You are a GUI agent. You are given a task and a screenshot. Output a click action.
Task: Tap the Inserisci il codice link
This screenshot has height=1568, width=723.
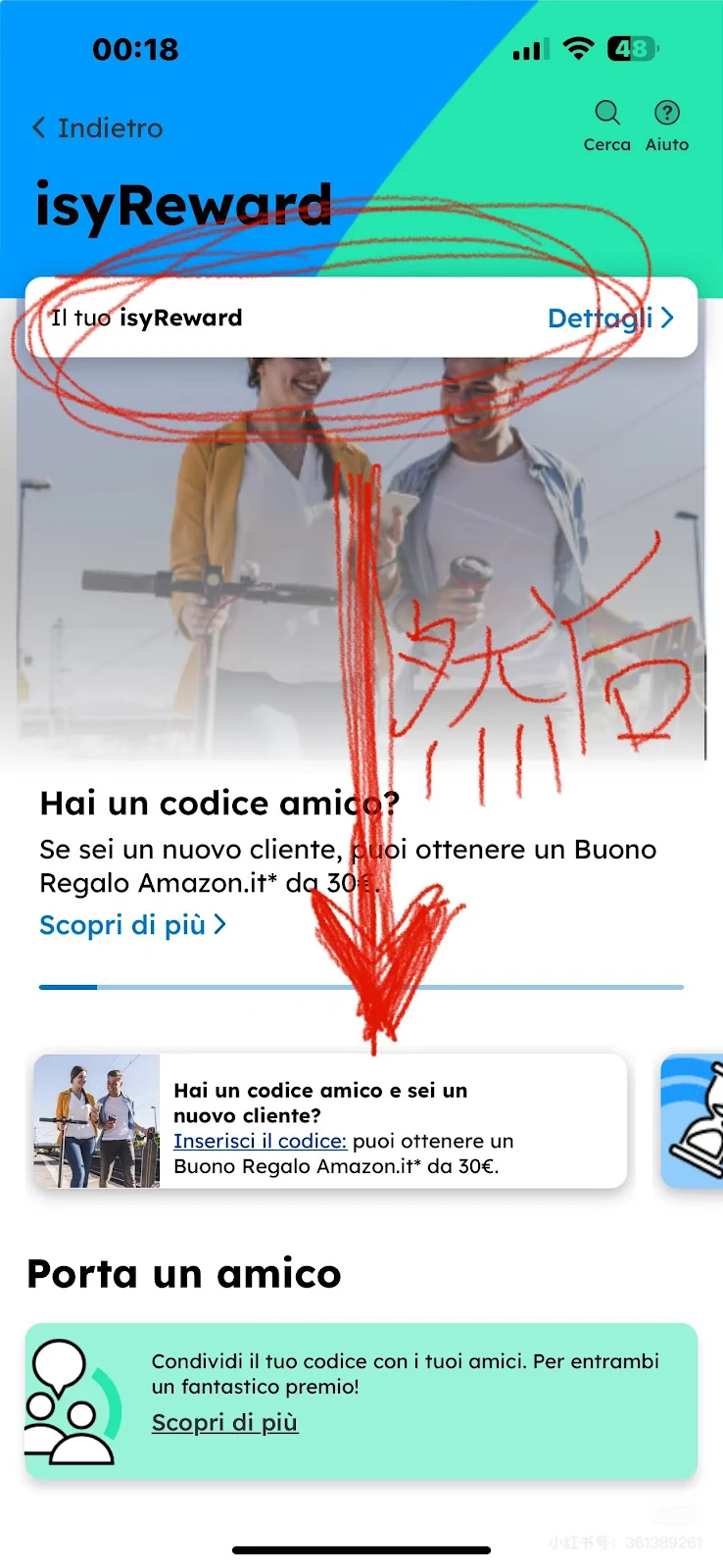pyautogui.click(x=260, y=1141)
